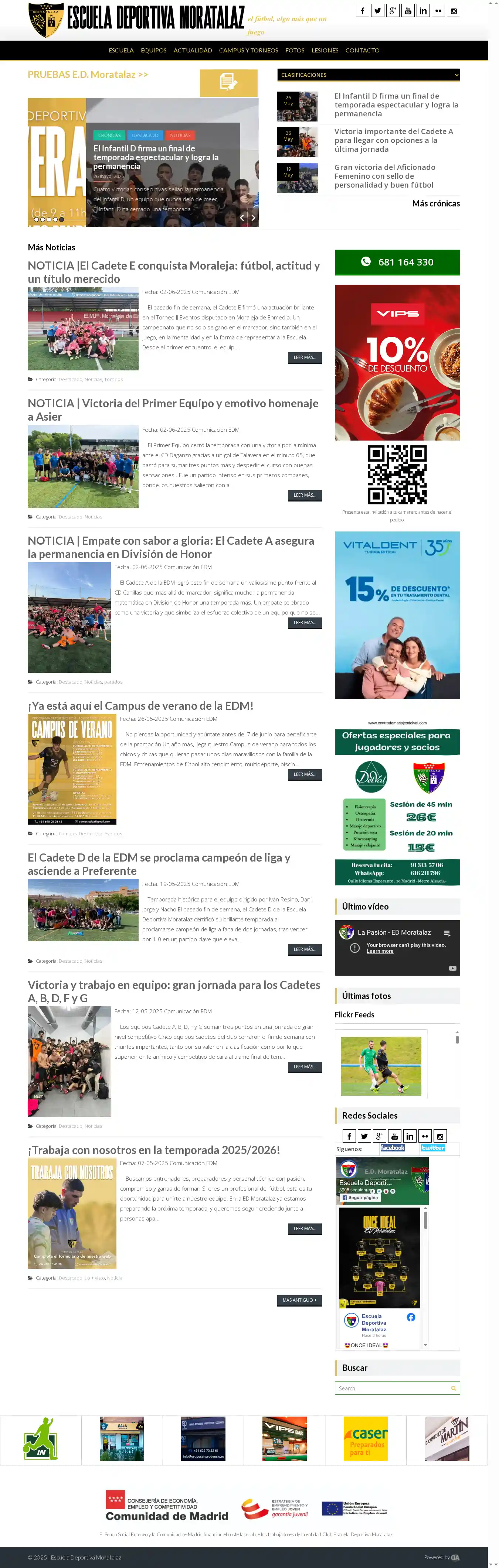Go to the CONTACTO page
499x1568 pixels.
(362, 51)
